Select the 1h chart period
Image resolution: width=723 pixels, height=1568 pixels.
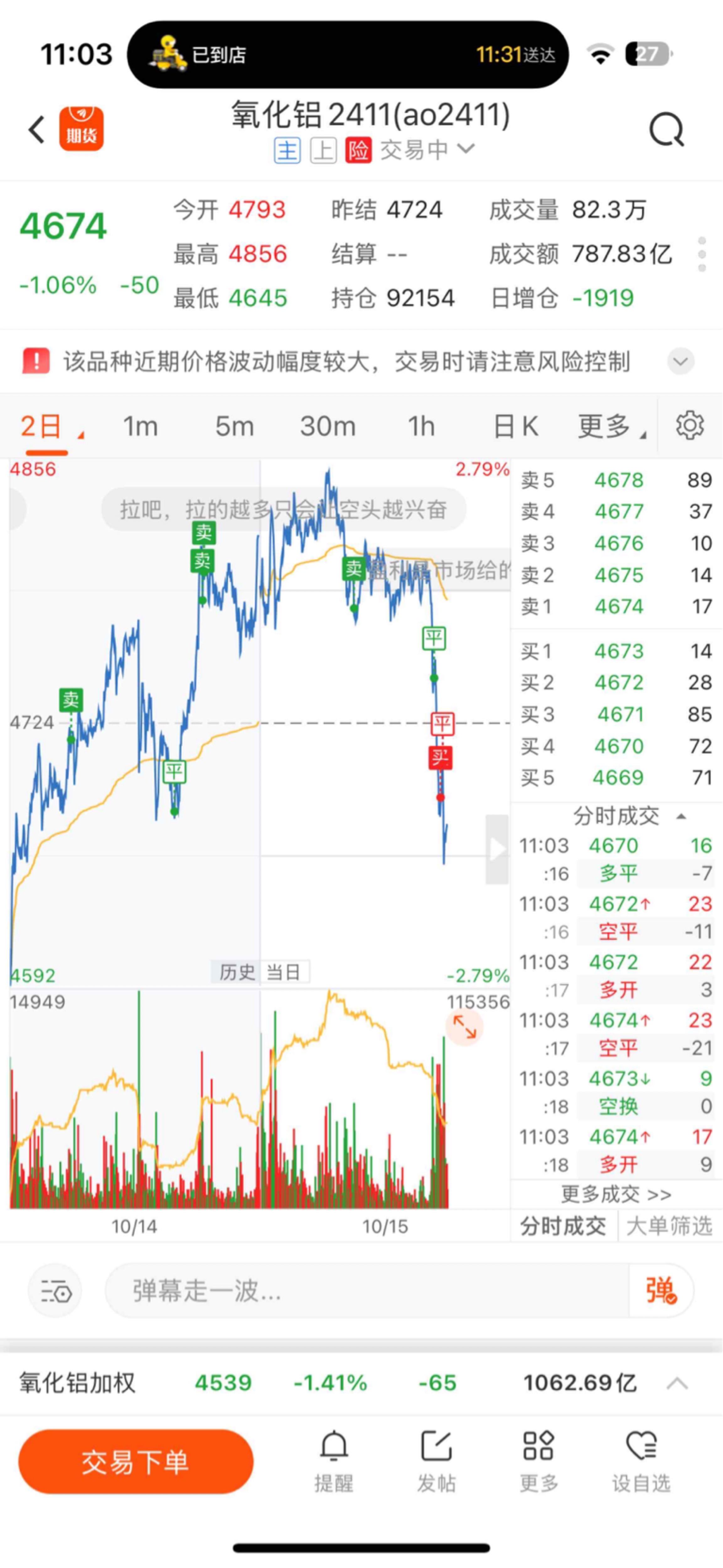[421, 426]
